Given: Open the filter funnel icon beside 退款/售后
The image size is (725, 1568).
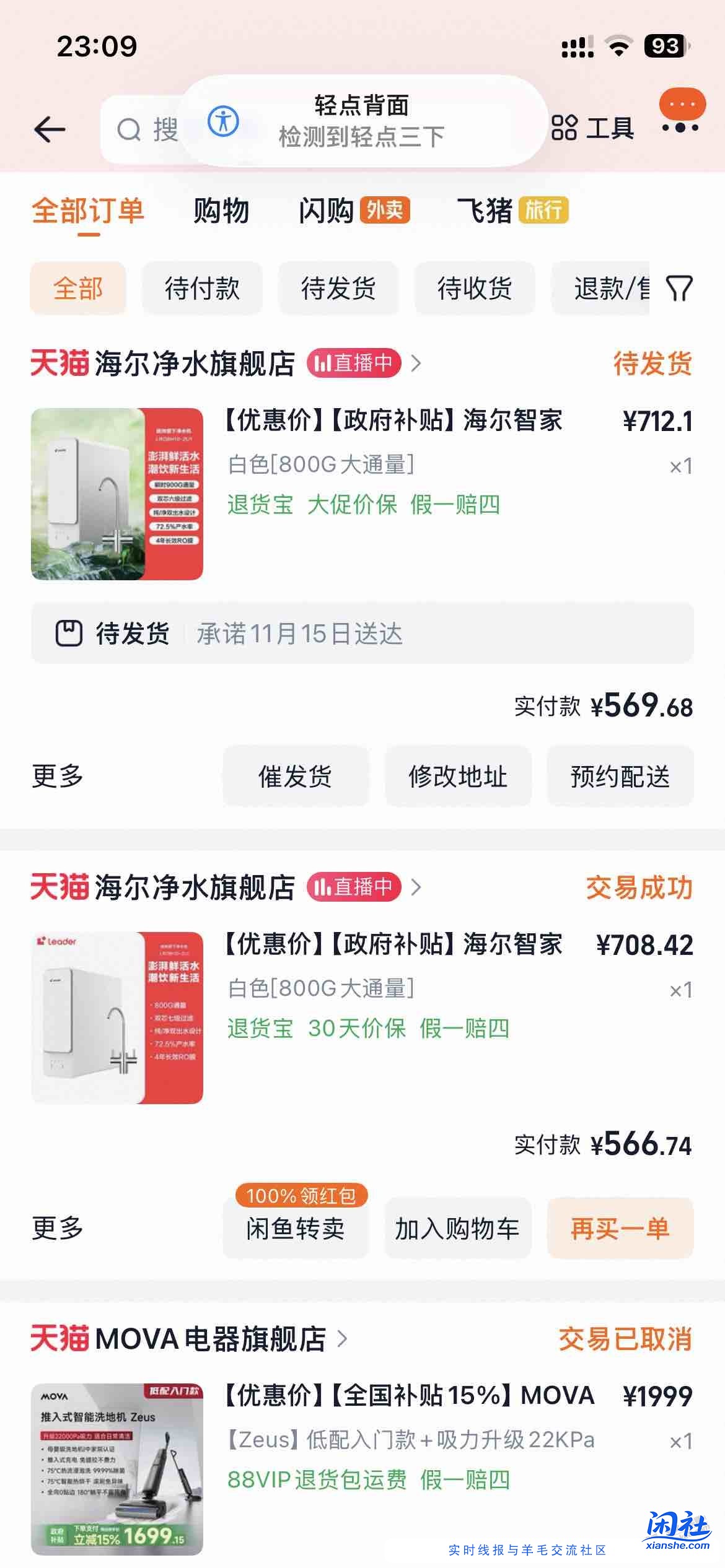Looking at the screenshot, I should (679, 289).
